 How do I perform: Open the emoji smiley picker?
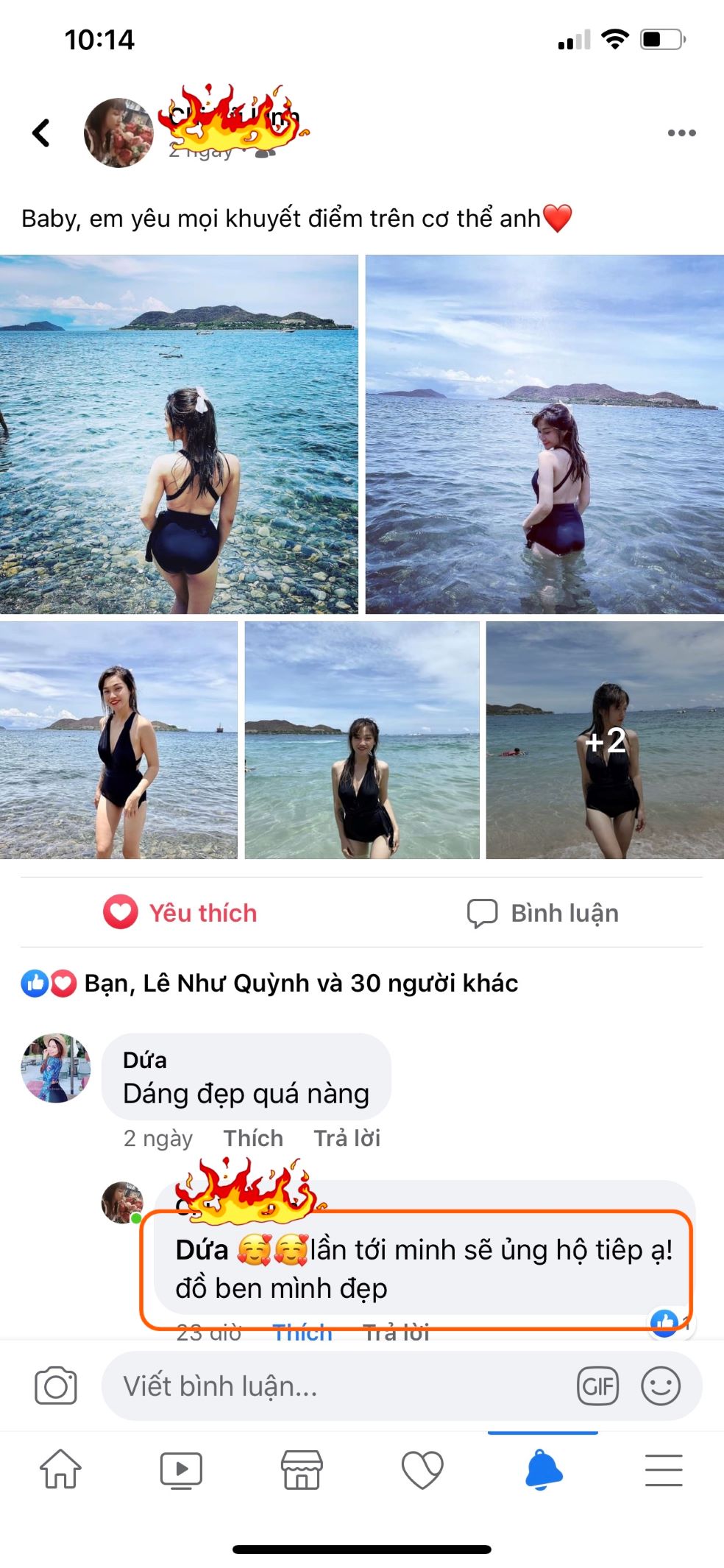point(660,1386)
